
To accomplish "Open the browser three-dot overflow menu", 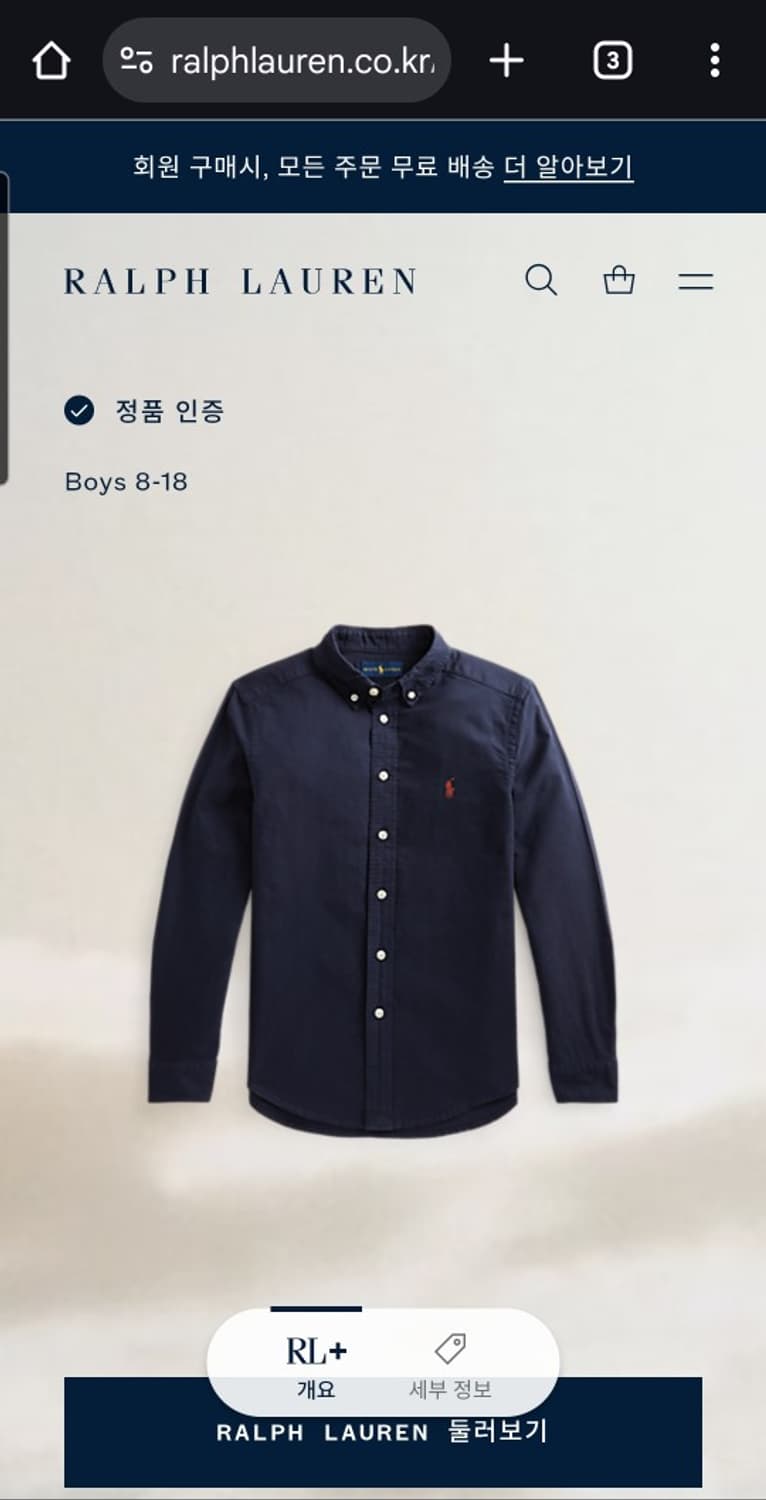I will click(x=715, y=59).
